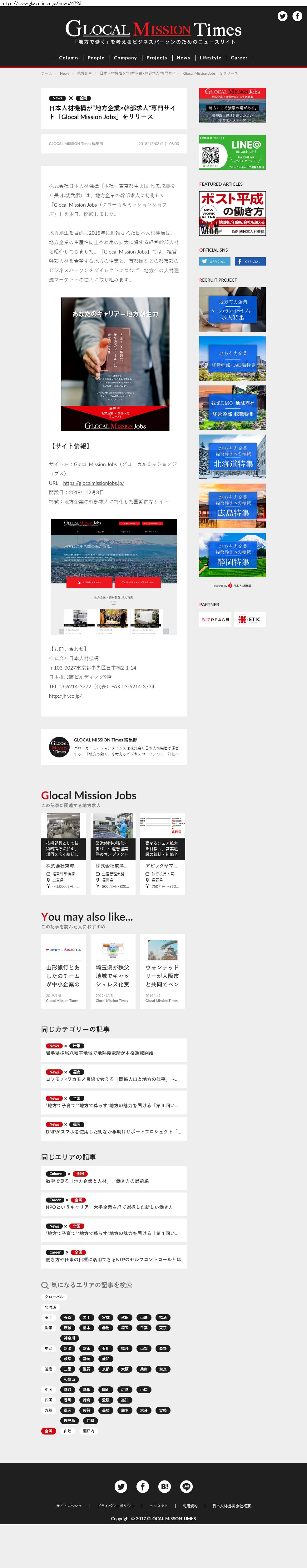Screen dimensions: 307x1568
Task: Open Facebook icon in the top header
Action: [297, 17]
